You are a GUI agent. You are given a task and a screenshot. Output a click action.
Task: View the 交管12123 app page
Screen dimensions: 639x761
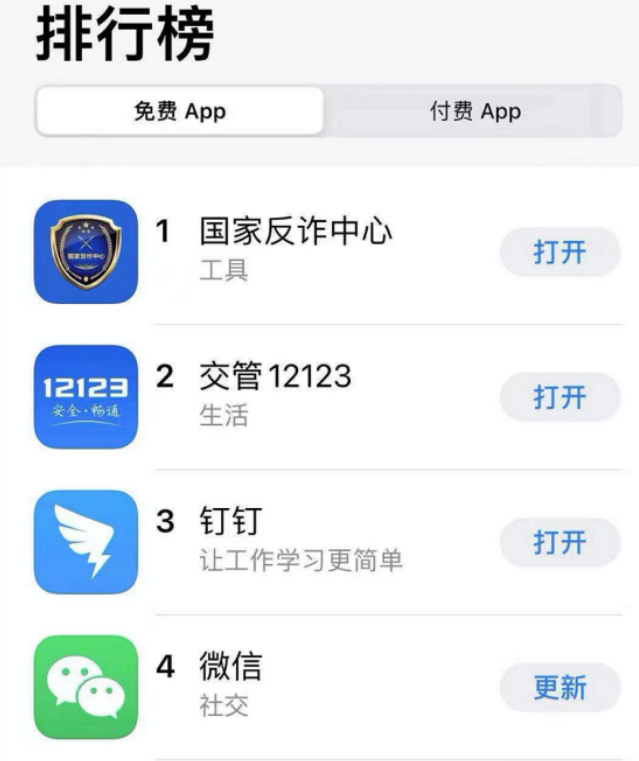pyautogui.click(x=275, y=377)
